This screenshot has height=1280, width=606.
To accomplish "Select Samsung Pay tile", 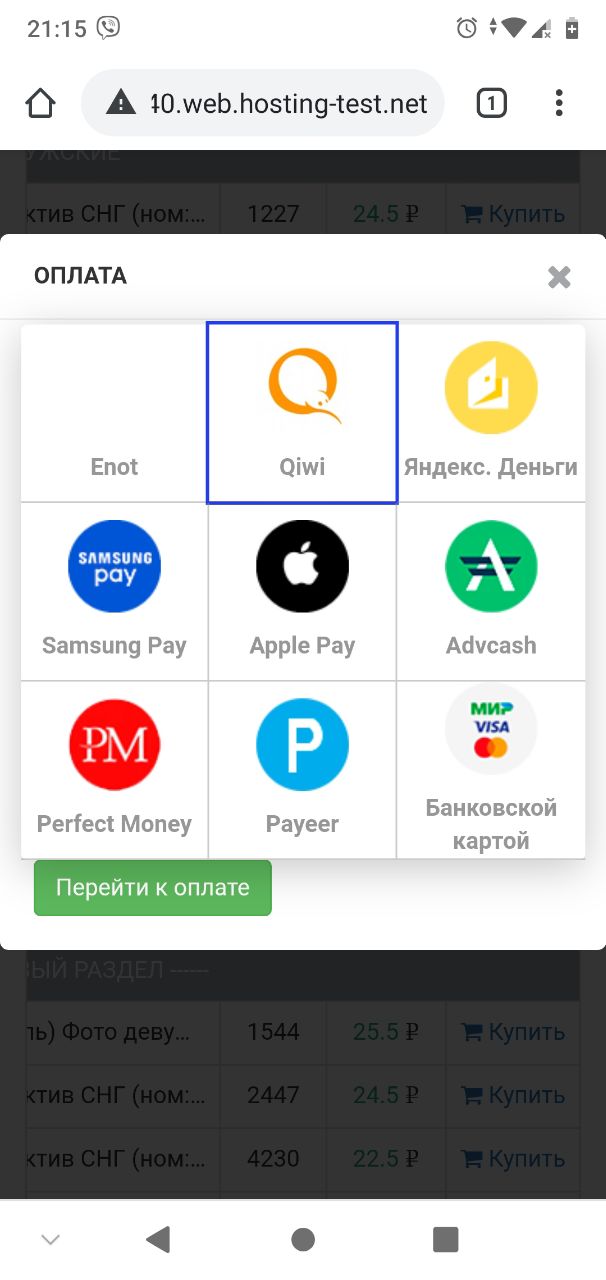I will (114, 592).
